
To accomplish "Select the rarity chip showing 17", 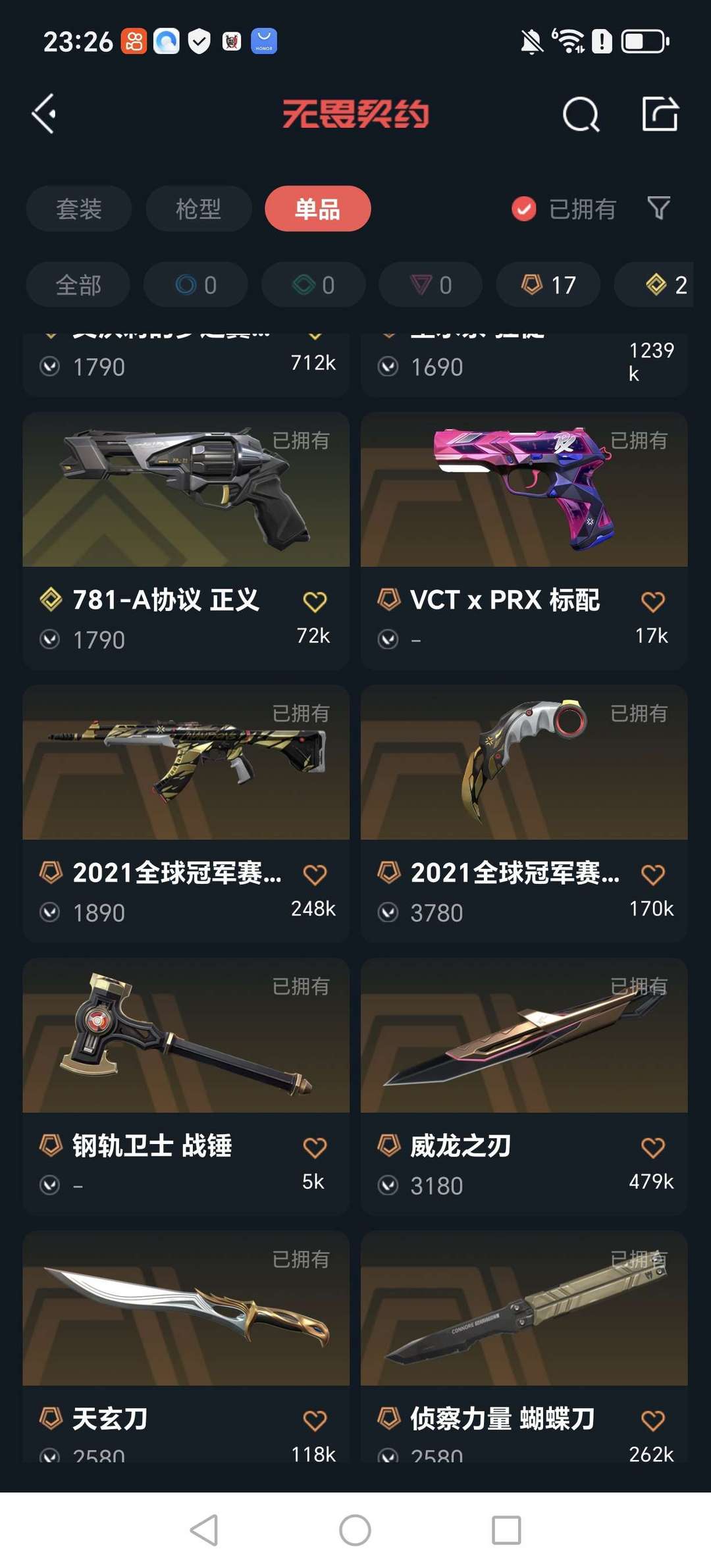I will pos(548,285).
